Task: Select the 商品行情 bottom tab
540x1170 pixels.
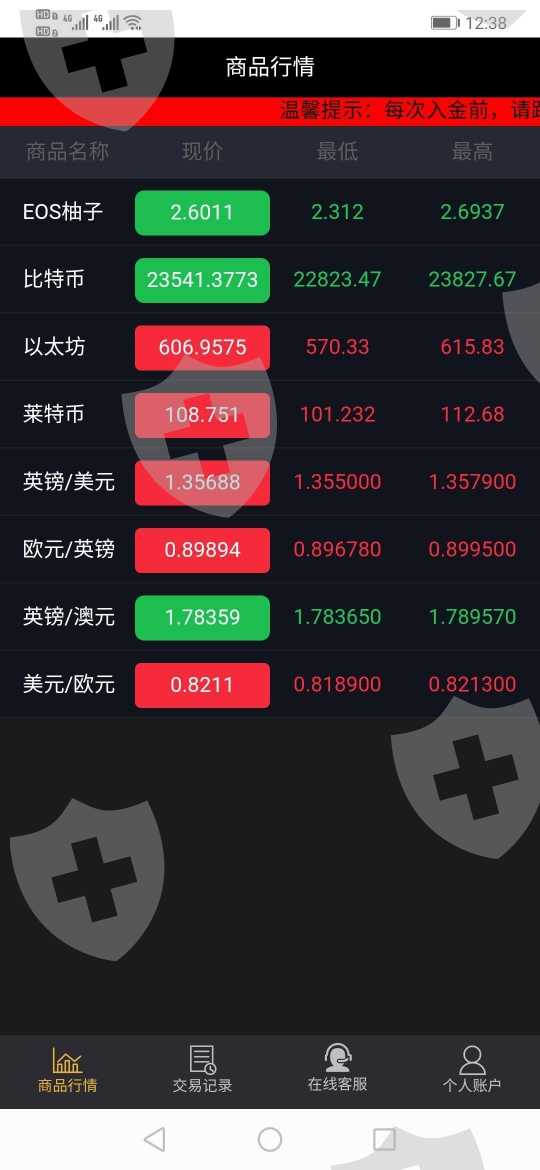Action: [67, 1069]
